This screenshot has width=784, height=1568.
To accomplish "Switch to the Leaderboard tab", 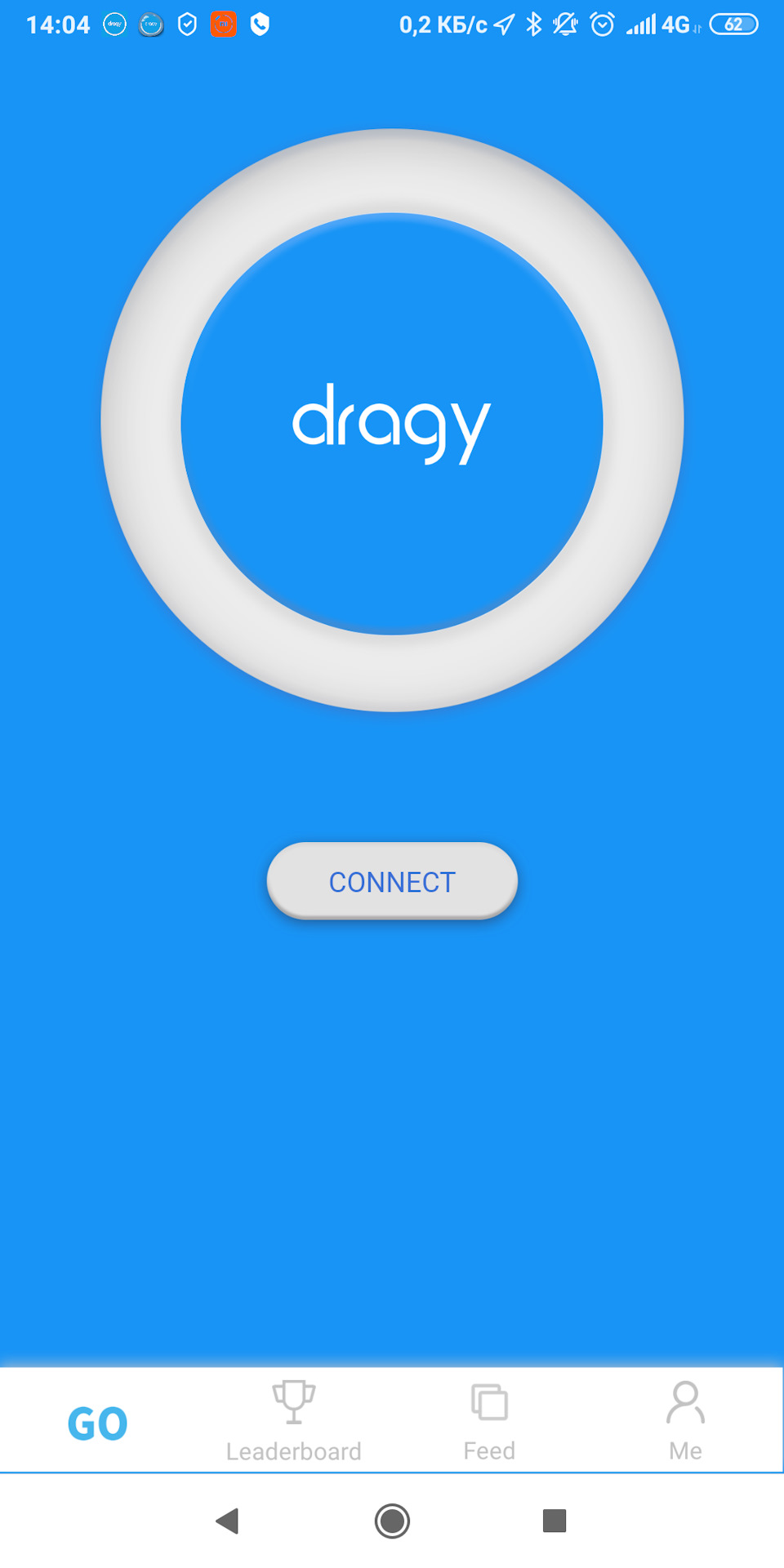I will [x=293, y=1421].
